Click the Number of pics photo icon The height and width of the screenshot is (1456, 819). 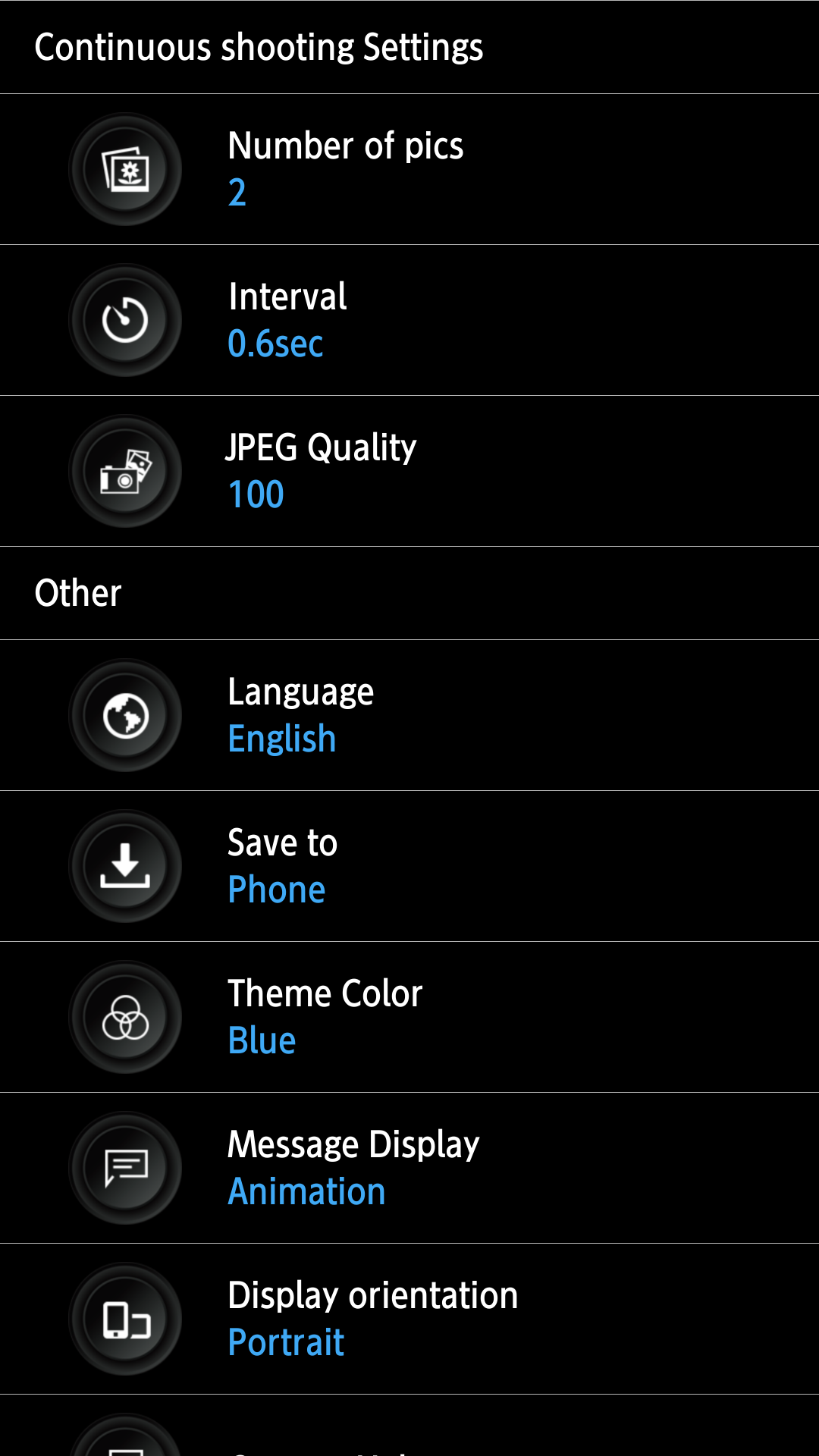pyautogui.click(x=125, y=168)
